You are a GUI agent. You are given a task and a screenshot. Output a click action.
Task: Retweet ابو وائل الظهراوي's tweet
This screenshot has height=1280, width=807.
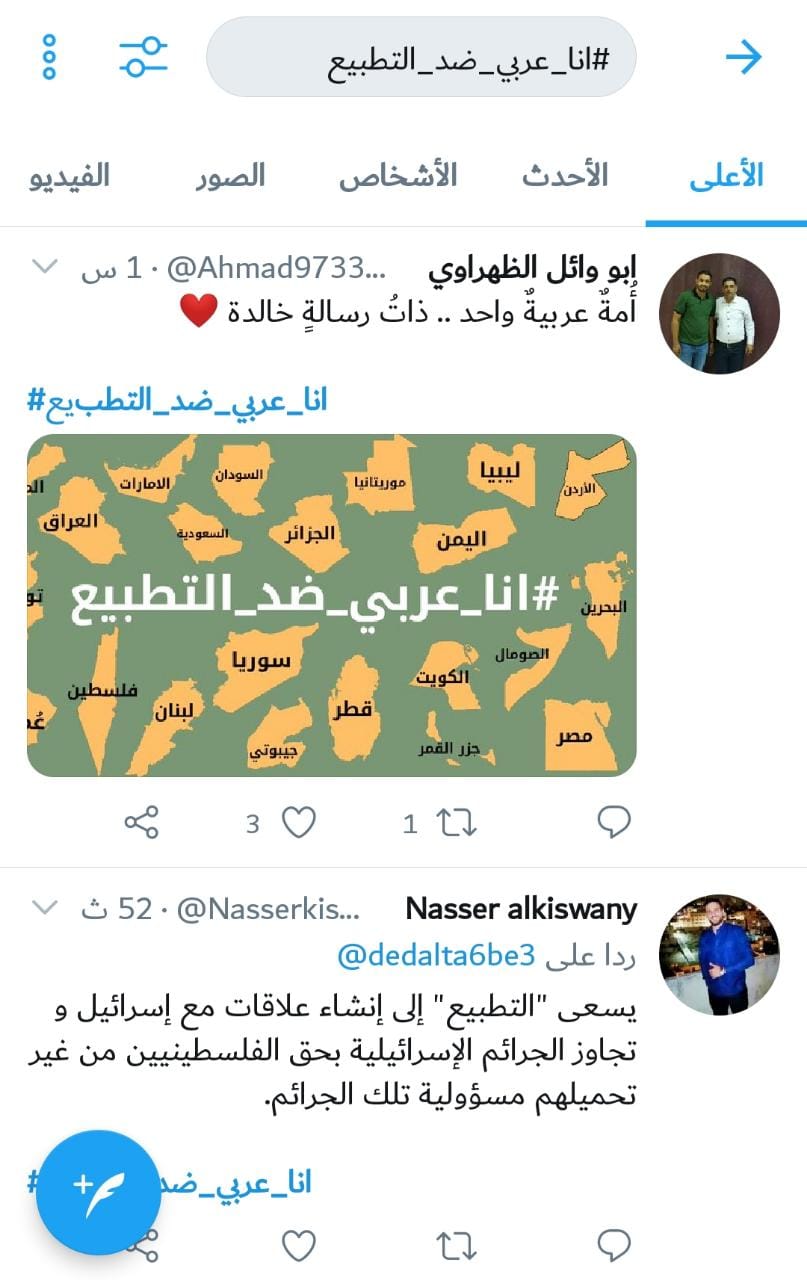coord(456,822)
